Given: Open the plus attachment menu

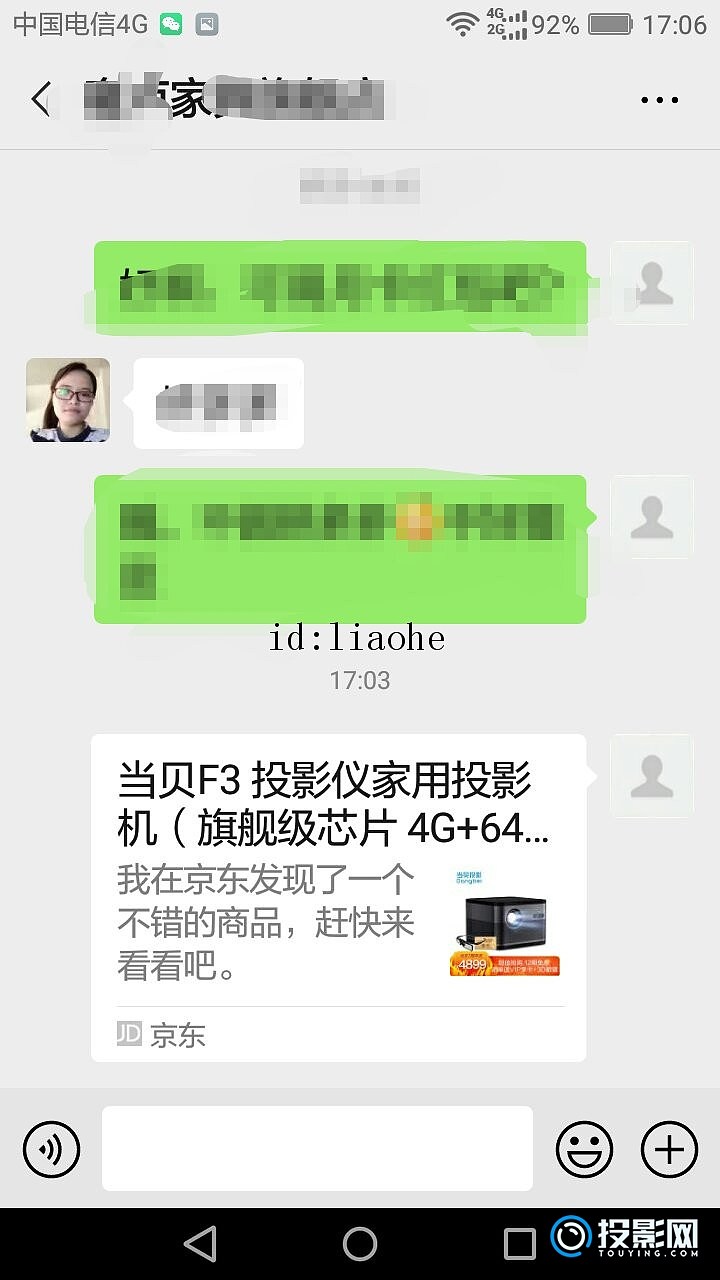Looking at the screenshot, I should pos(669,1149).
